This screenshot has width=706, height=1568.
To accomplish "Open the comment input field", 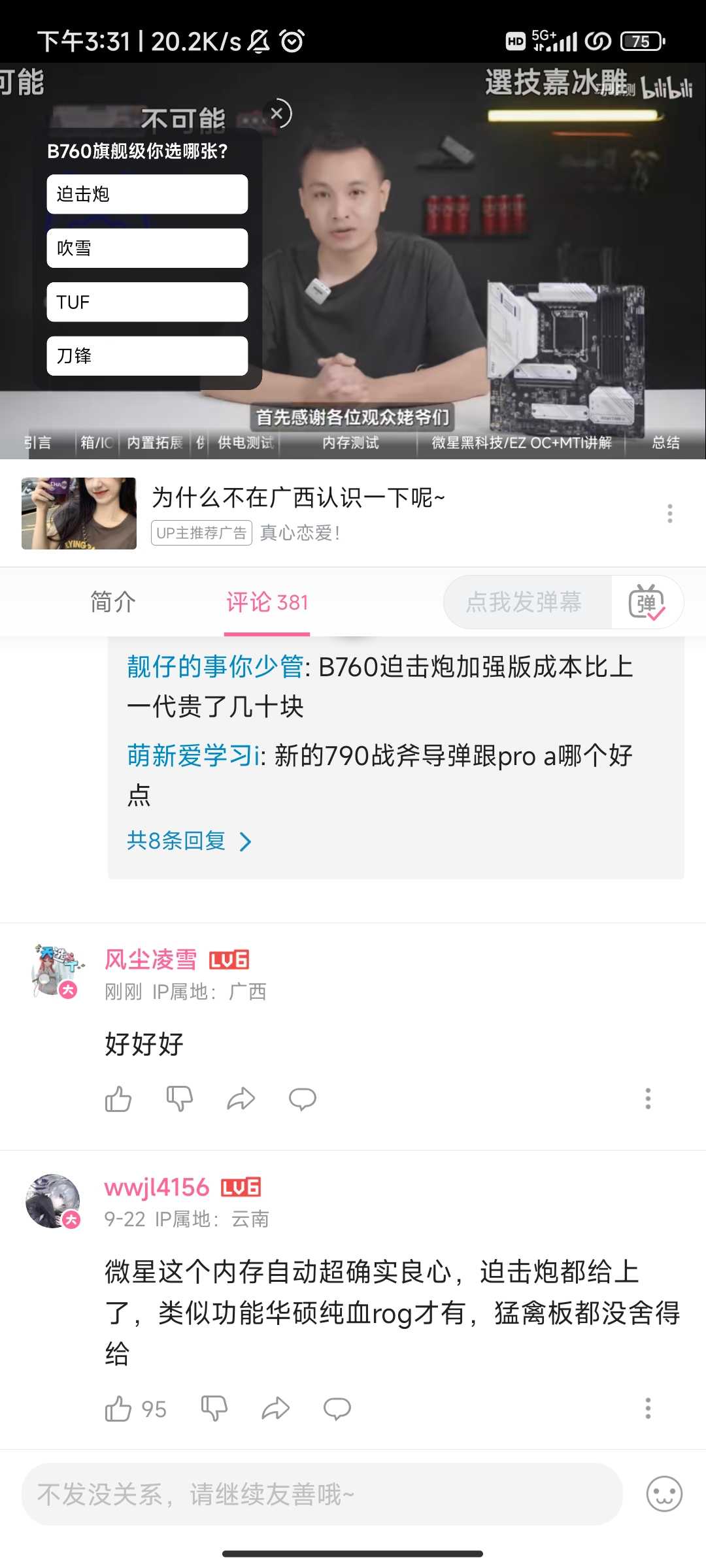I will point(322,1494).
